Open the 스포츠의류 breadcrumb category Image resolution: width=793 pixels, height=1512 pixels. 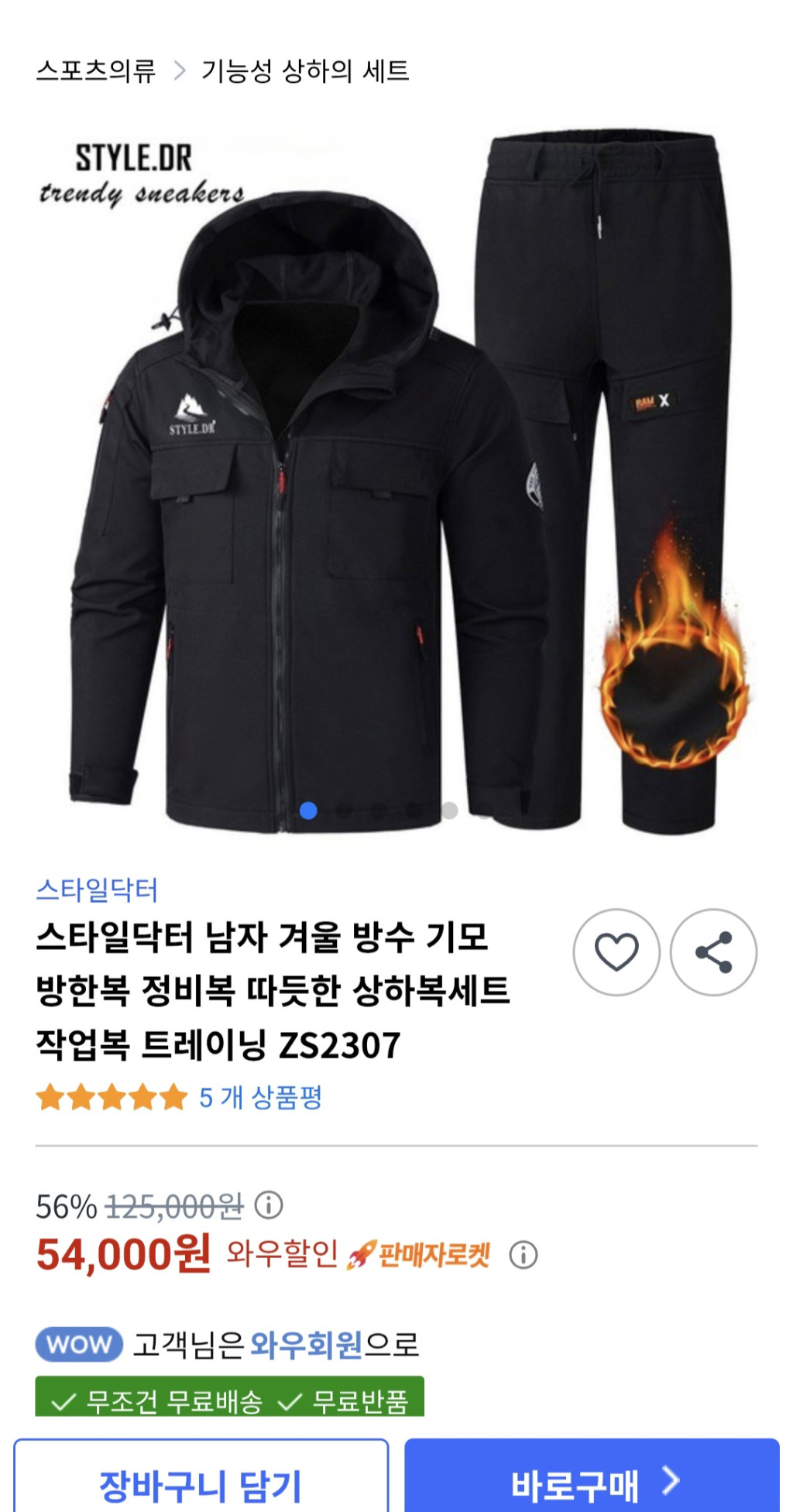click(96, 71)
